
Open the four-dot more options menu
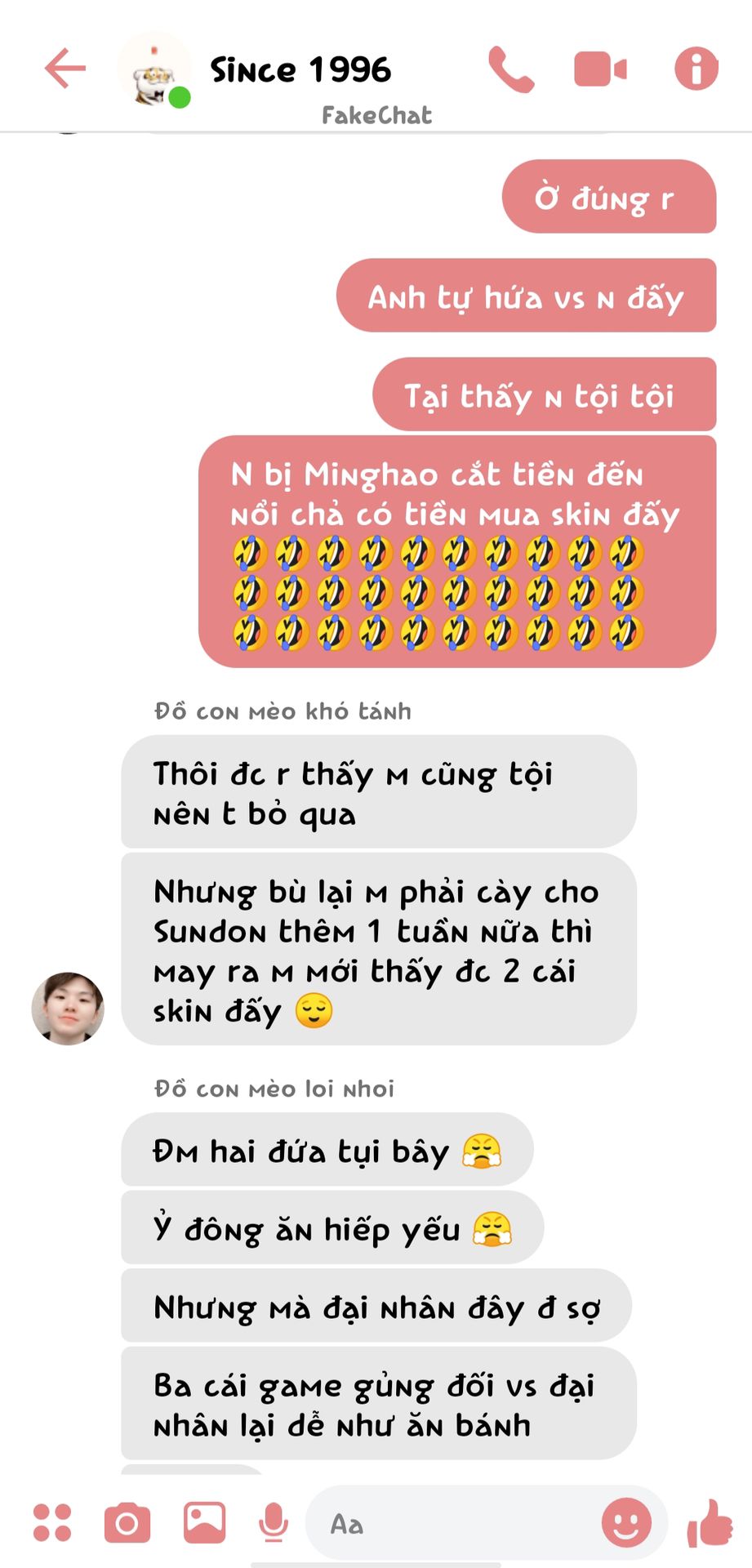coord(52,1522)
